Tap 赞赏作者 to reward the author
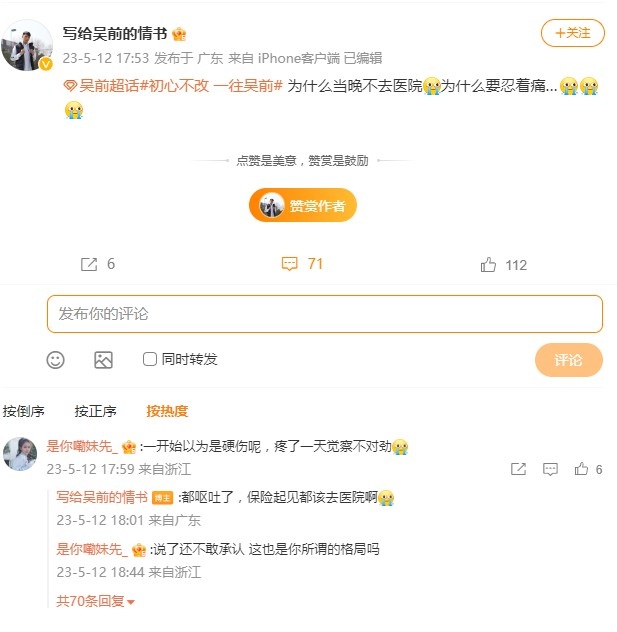The width and height of the screenshot is (617, 632). coord(303,206)
